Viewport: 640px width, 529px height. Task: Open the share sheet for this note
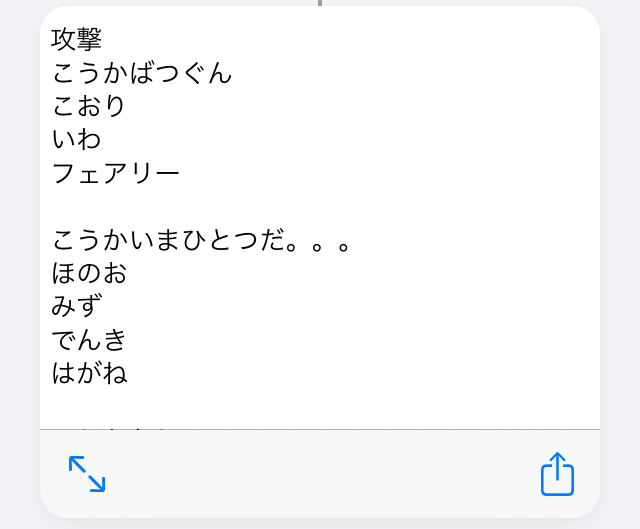click(557, 474)
